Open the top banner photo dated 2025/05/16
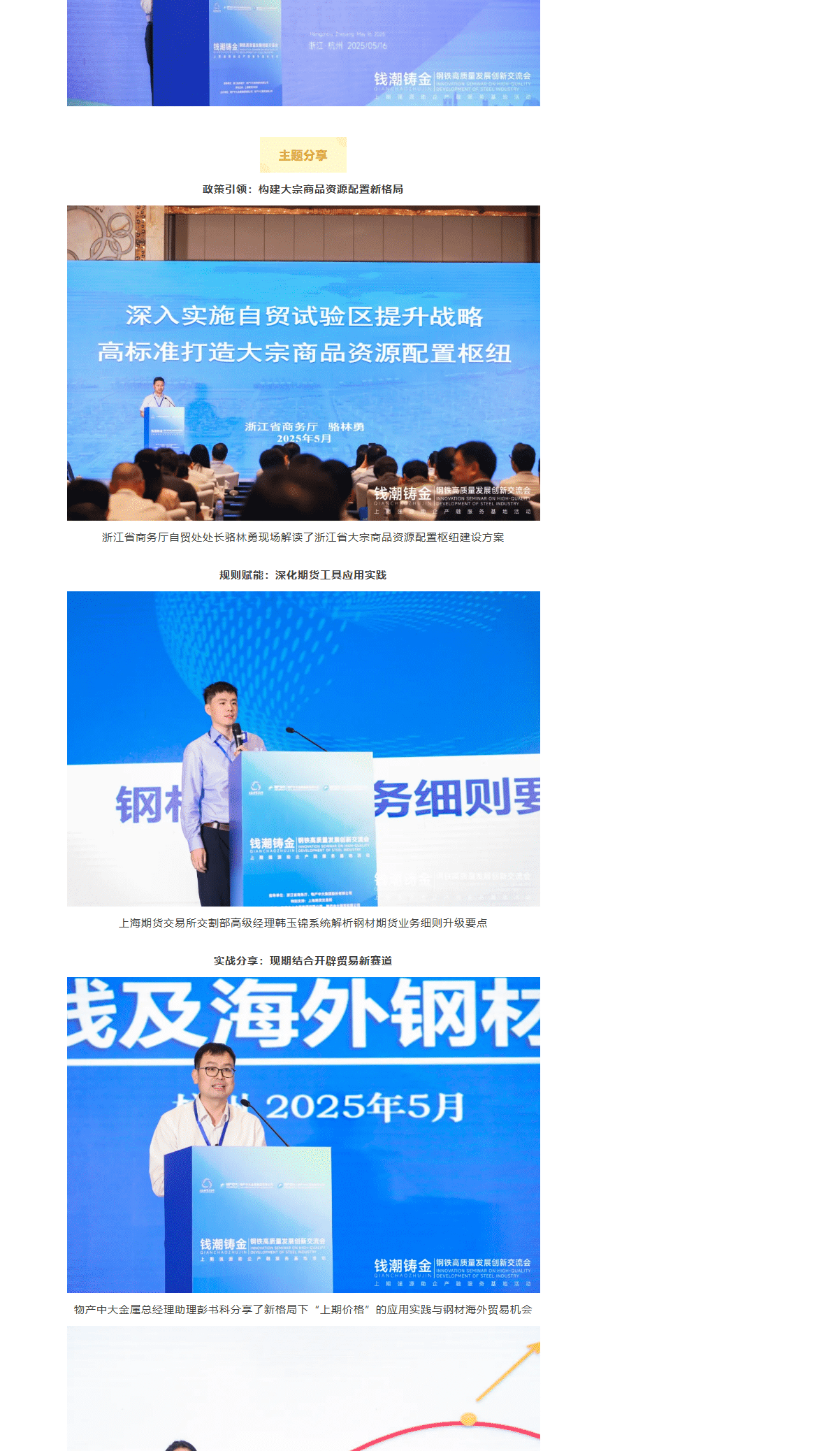Screen dimensions: 840x1451 pyautogui.click(x=303, y=52)
